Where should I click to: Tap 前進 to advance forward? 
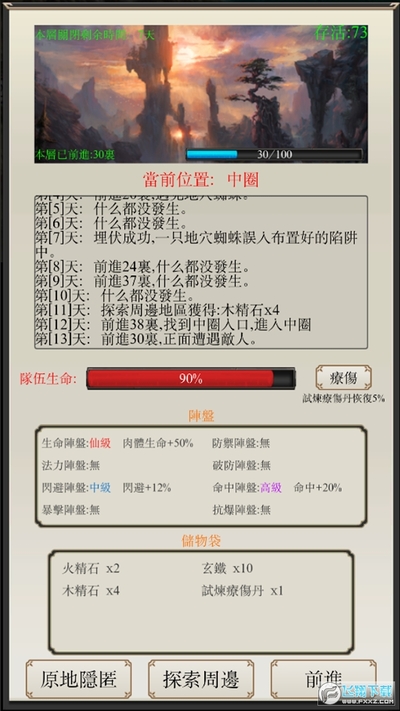click(x=323, y=679)
